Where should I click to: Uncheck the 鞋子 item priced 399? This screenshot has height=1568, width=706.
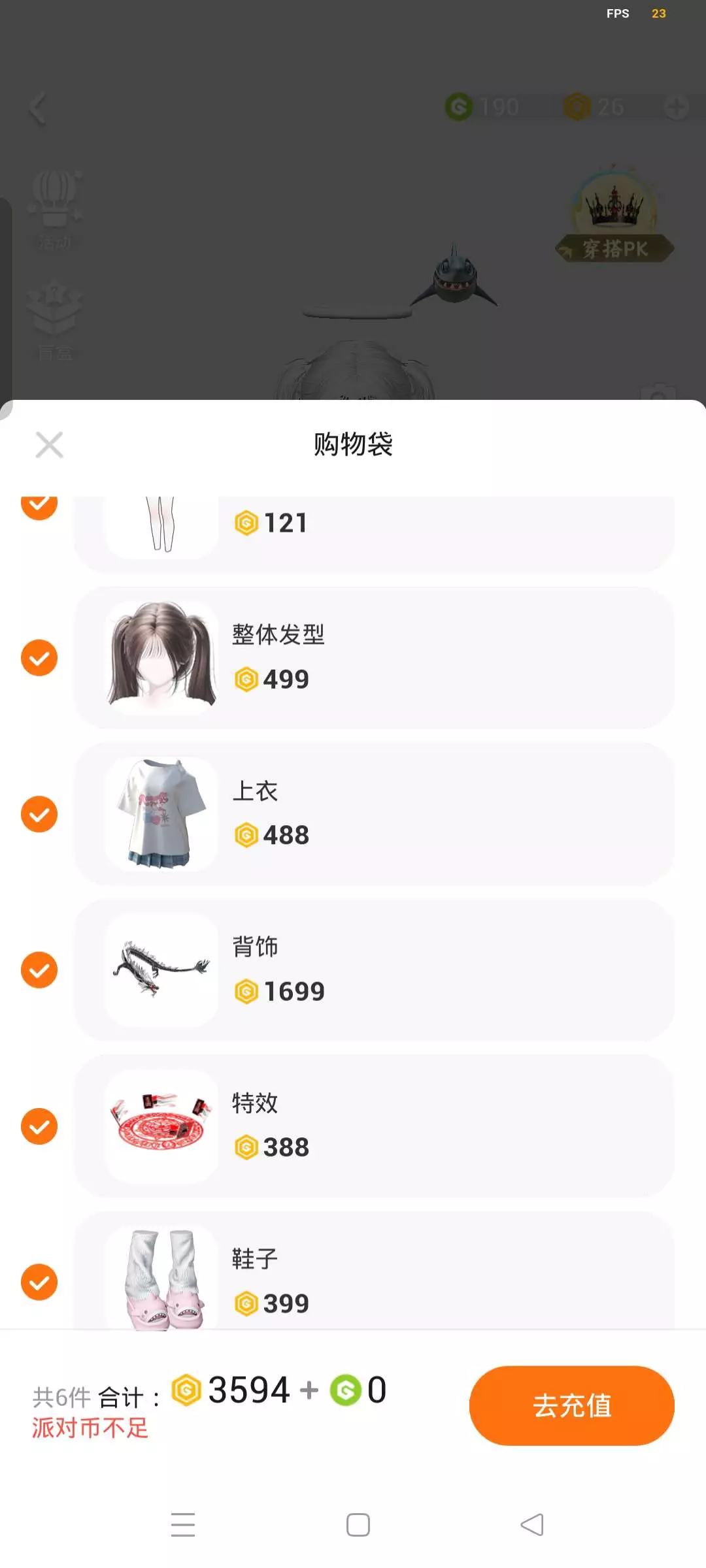(39, 1282)
